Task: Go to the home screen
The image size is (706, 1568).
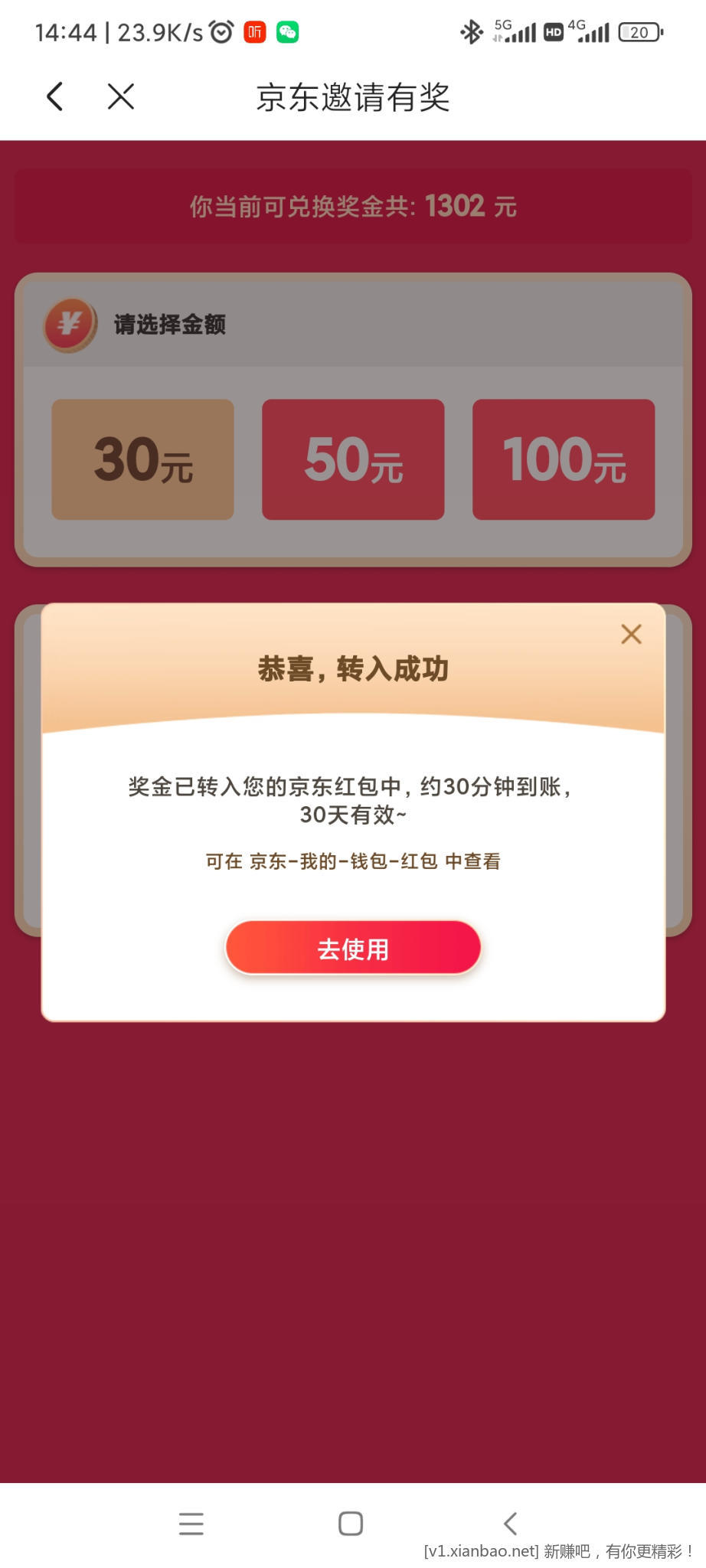Action: pos(351,1524)
